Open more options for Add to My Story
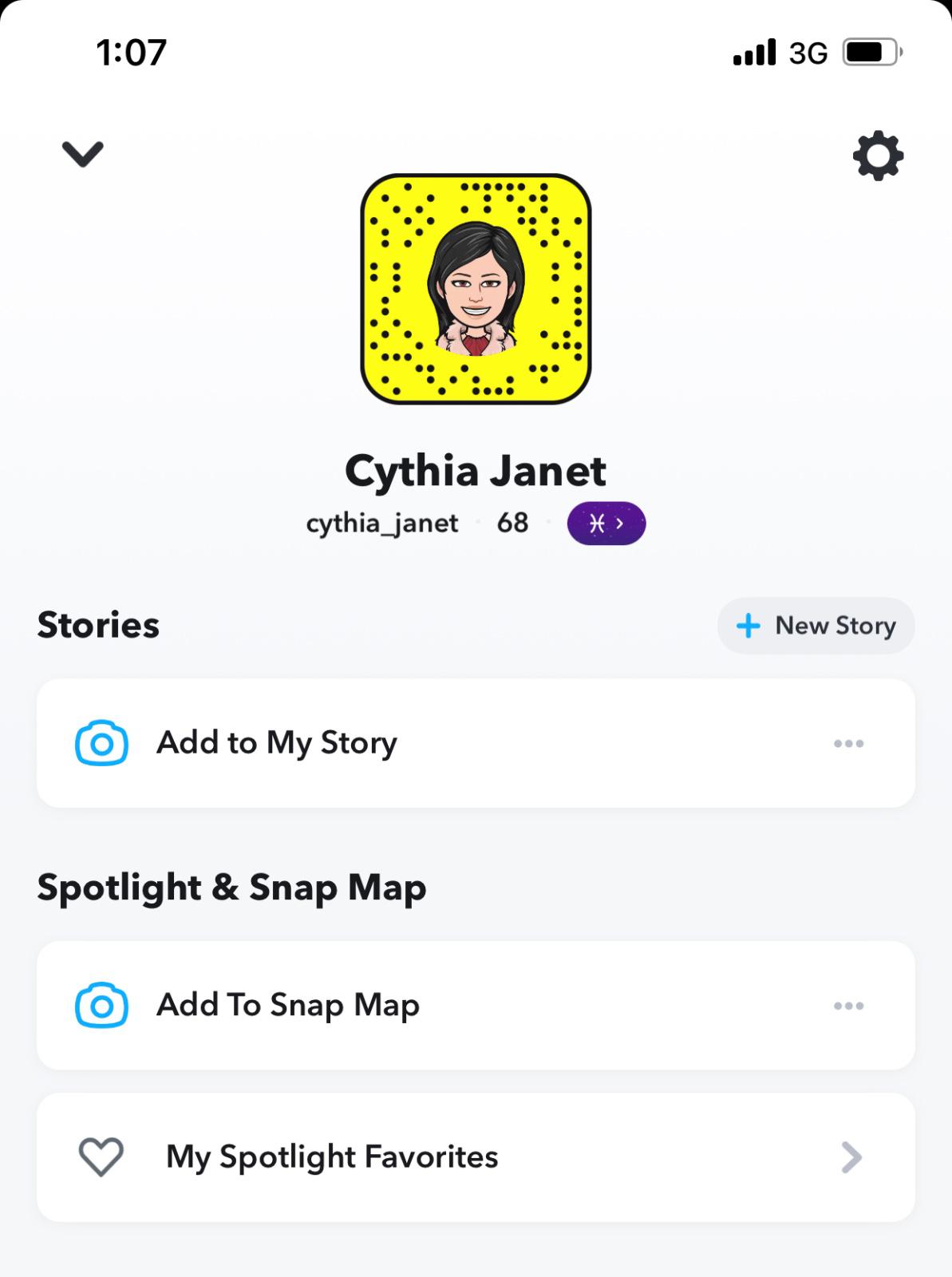The width and height of the screenshot is (952, 1277). [848, 744]
